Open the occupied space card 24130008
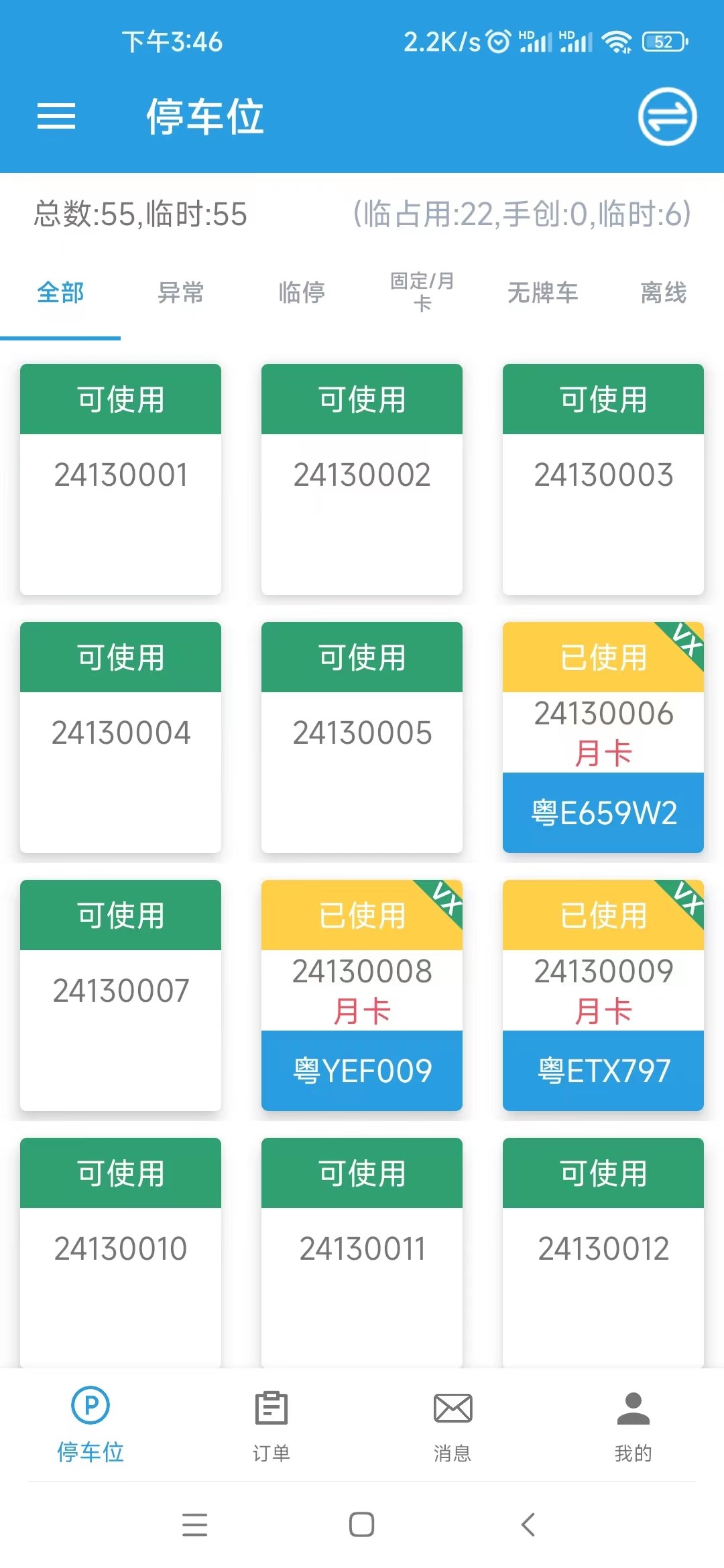This screenshot has height=1568, width=724. (x=361, y=998)
